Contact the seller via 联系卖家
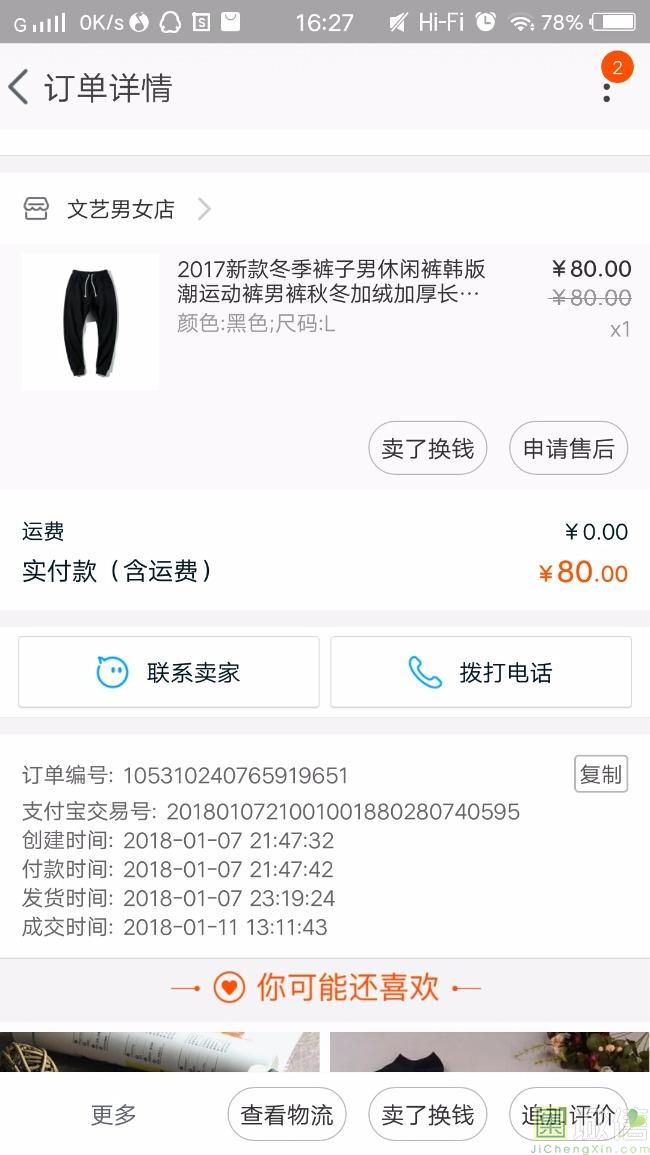The height and width of the screenshot is (1155, 650). tap(168, 672)
